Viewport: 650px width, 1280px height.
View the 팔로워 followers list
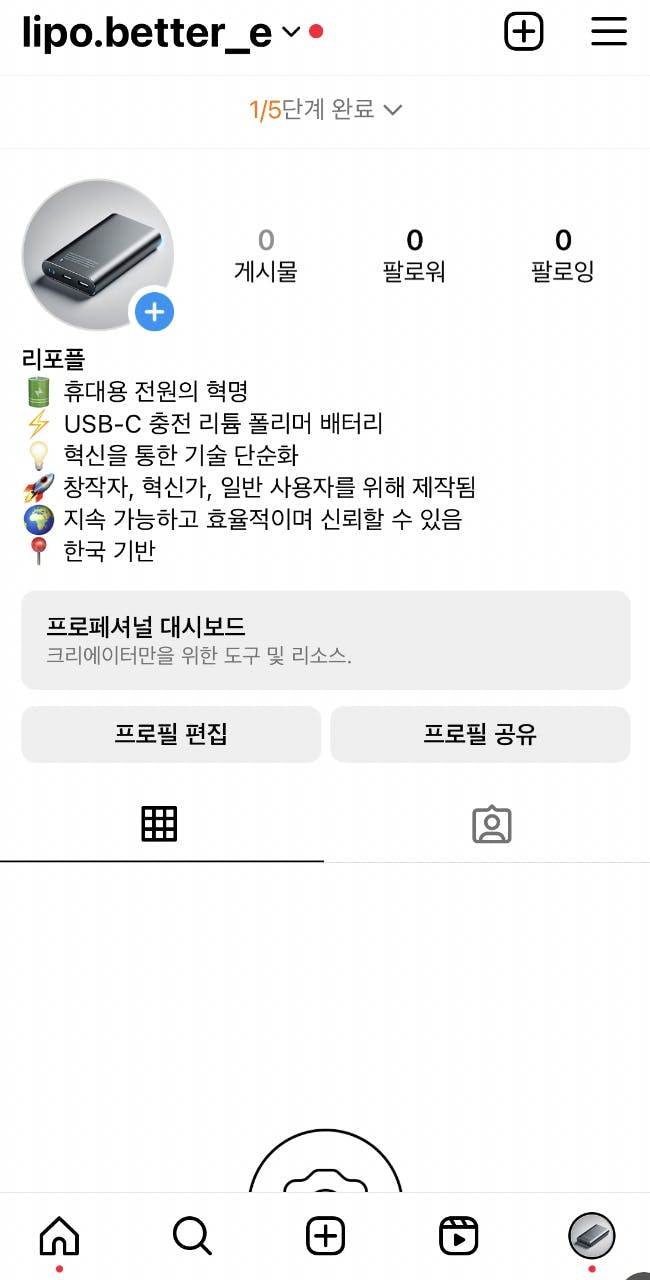pyautogui.click(x=414, y=254)
